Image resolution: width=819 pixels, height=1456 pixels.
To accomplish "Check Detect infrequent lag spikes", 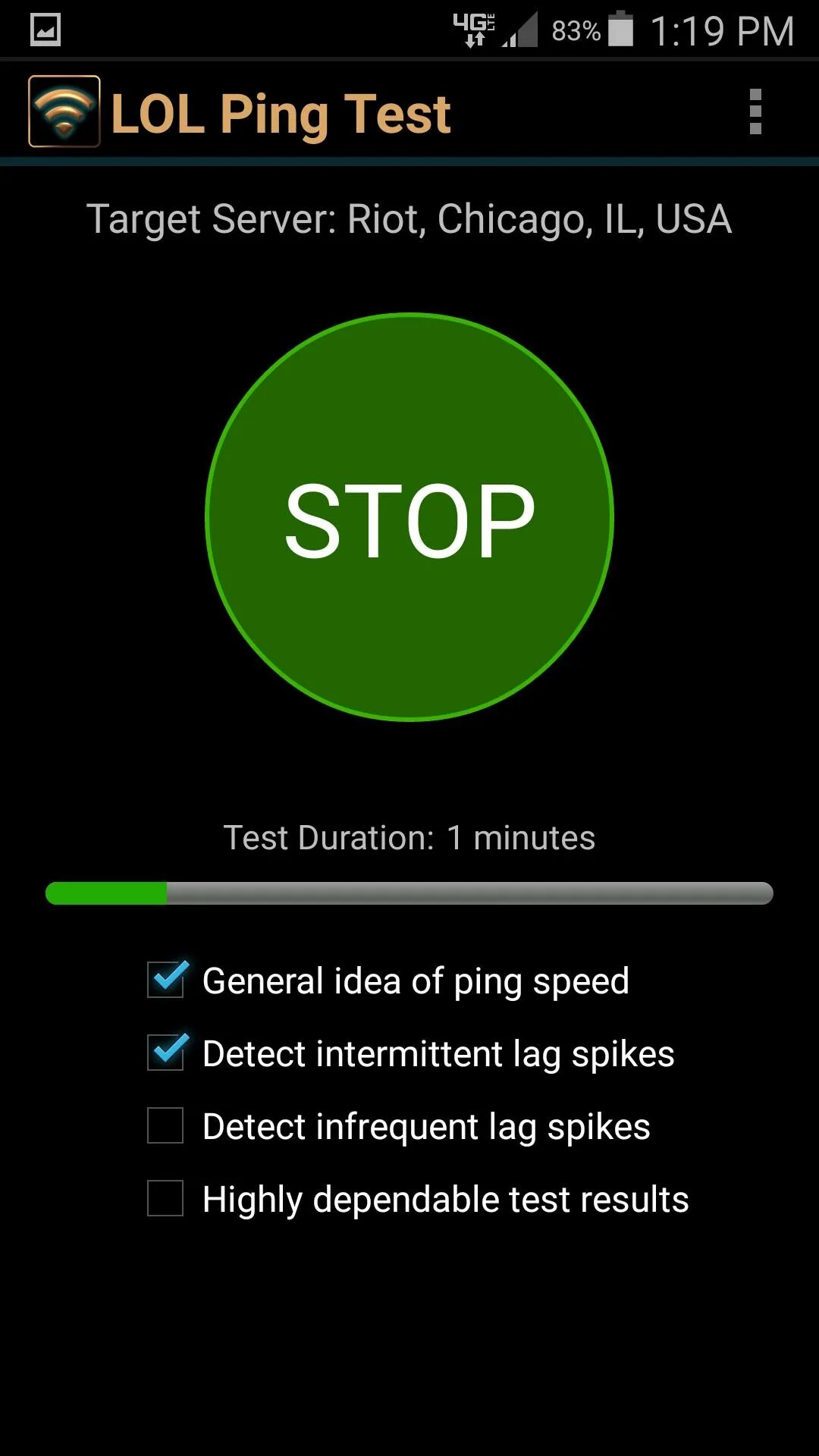I will tap(165, 1125).
